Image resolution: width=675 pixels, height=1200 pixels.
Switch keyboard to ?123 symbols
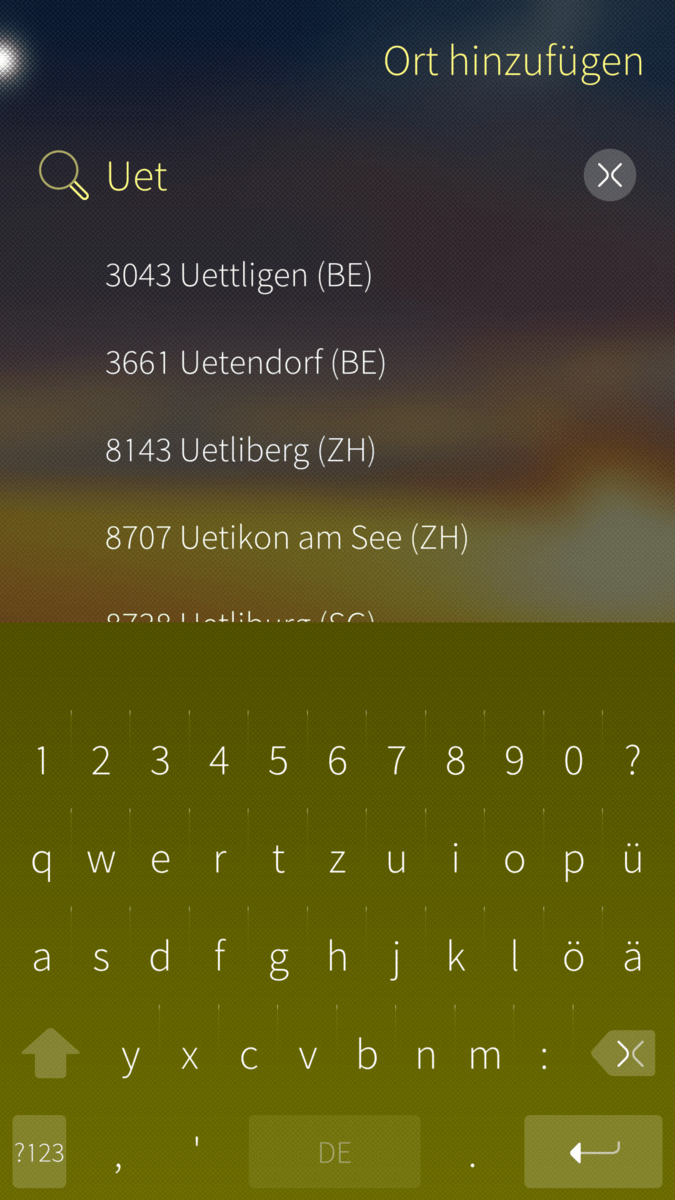tap(39, 1152)
